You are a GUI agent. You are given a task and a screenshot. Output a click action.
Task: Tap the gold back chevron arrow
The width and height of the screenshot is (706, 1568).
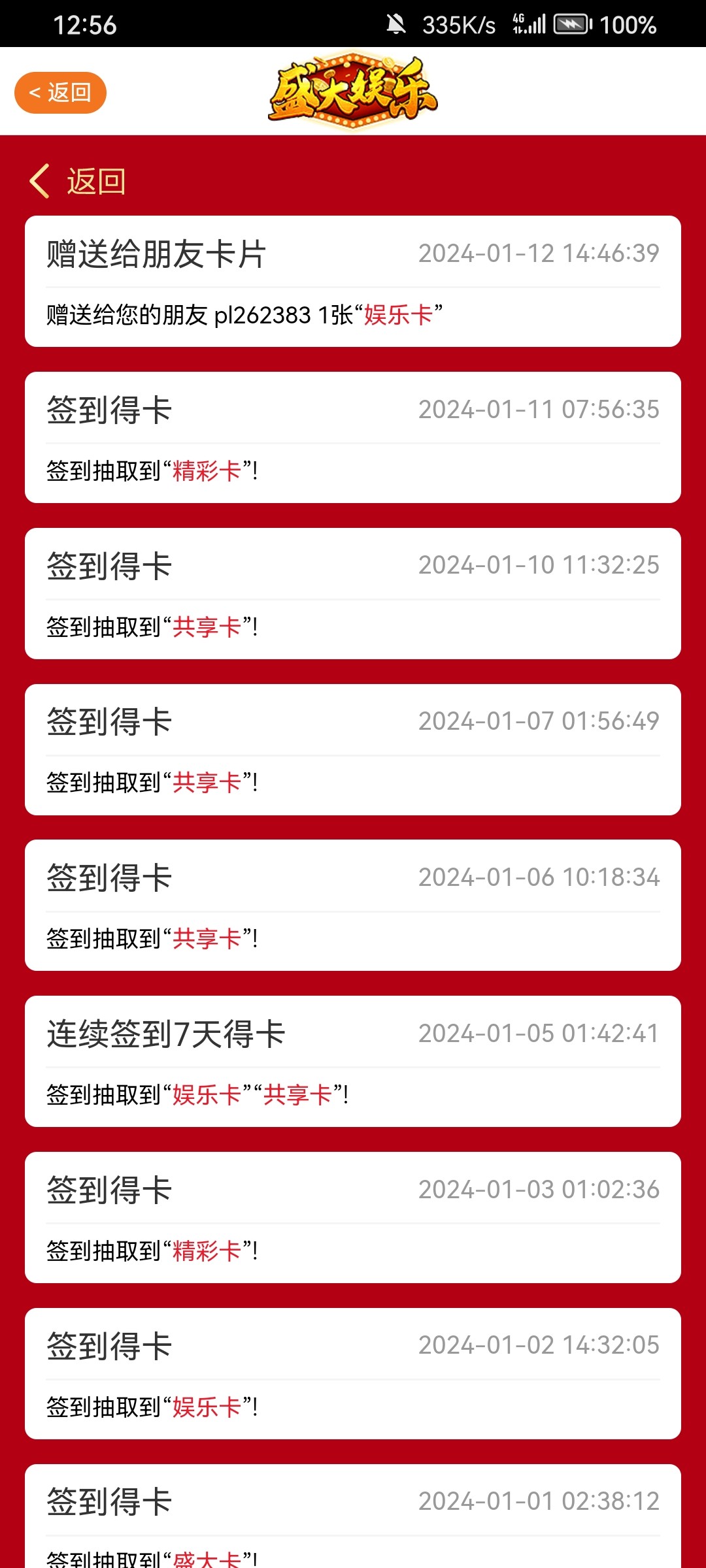point(39,180)
